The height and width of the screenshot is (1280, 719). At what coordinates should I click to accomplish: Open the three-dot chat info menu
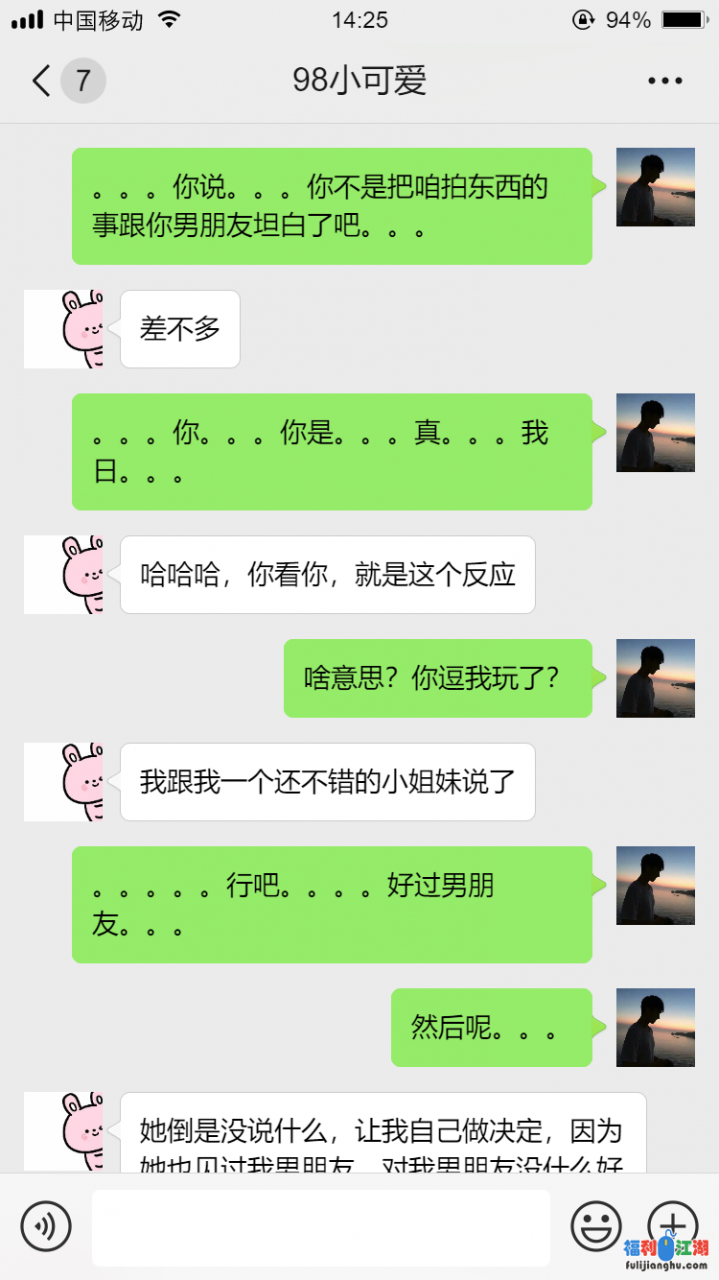pyautogui.click(x=665, y=81)
